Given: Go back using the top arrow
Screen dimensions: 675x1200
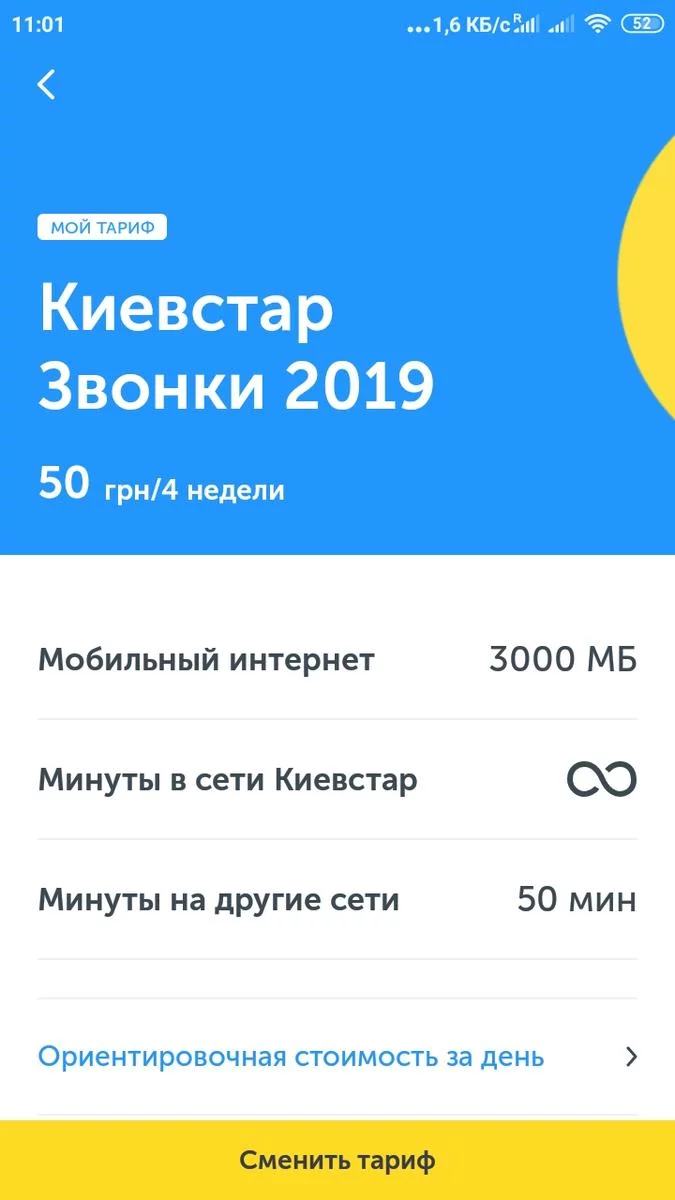Looking at the screenshot, I should (46, 85).
